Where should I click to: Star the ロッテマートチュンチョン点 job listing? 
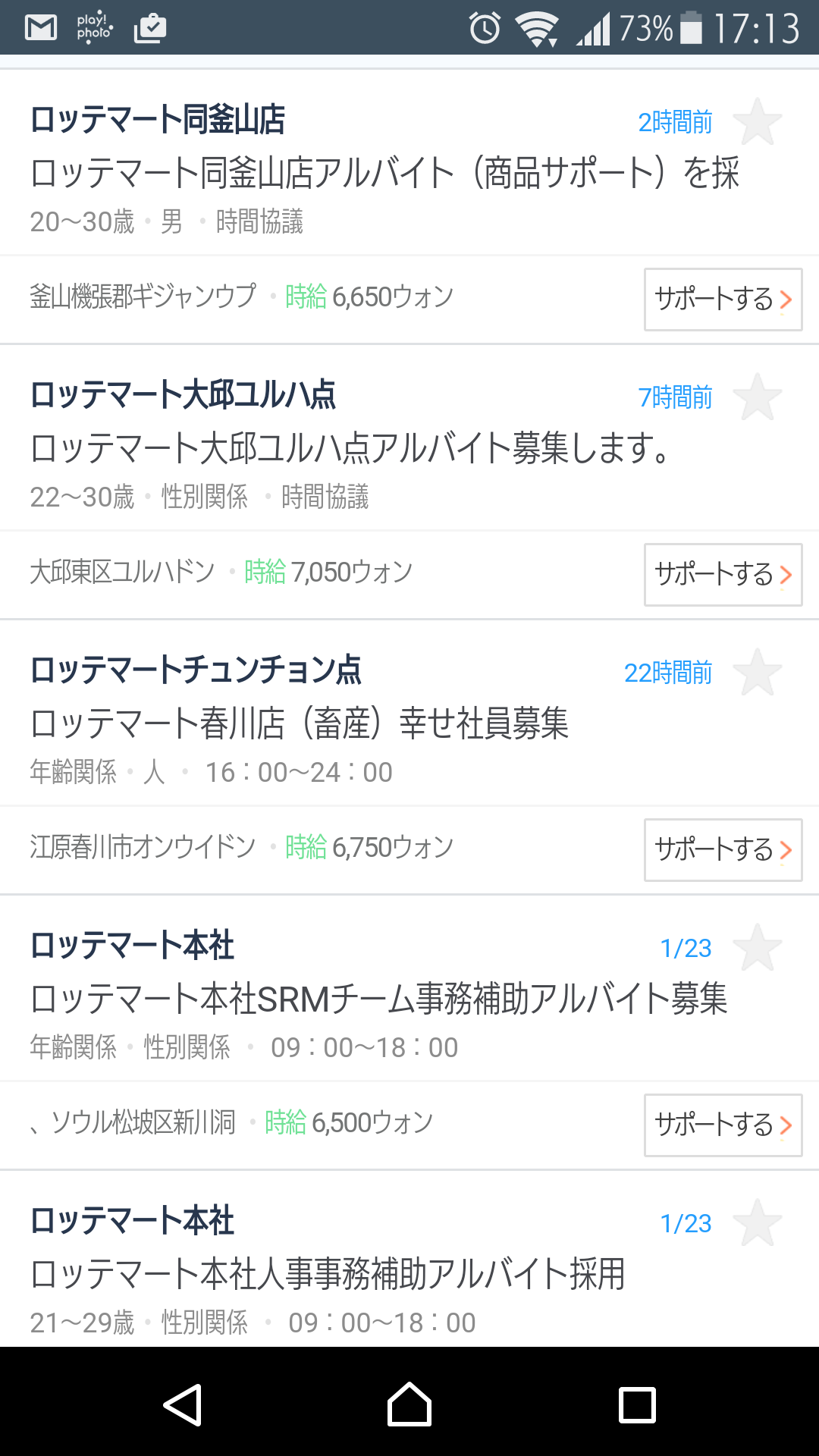[x=758, y=672]
